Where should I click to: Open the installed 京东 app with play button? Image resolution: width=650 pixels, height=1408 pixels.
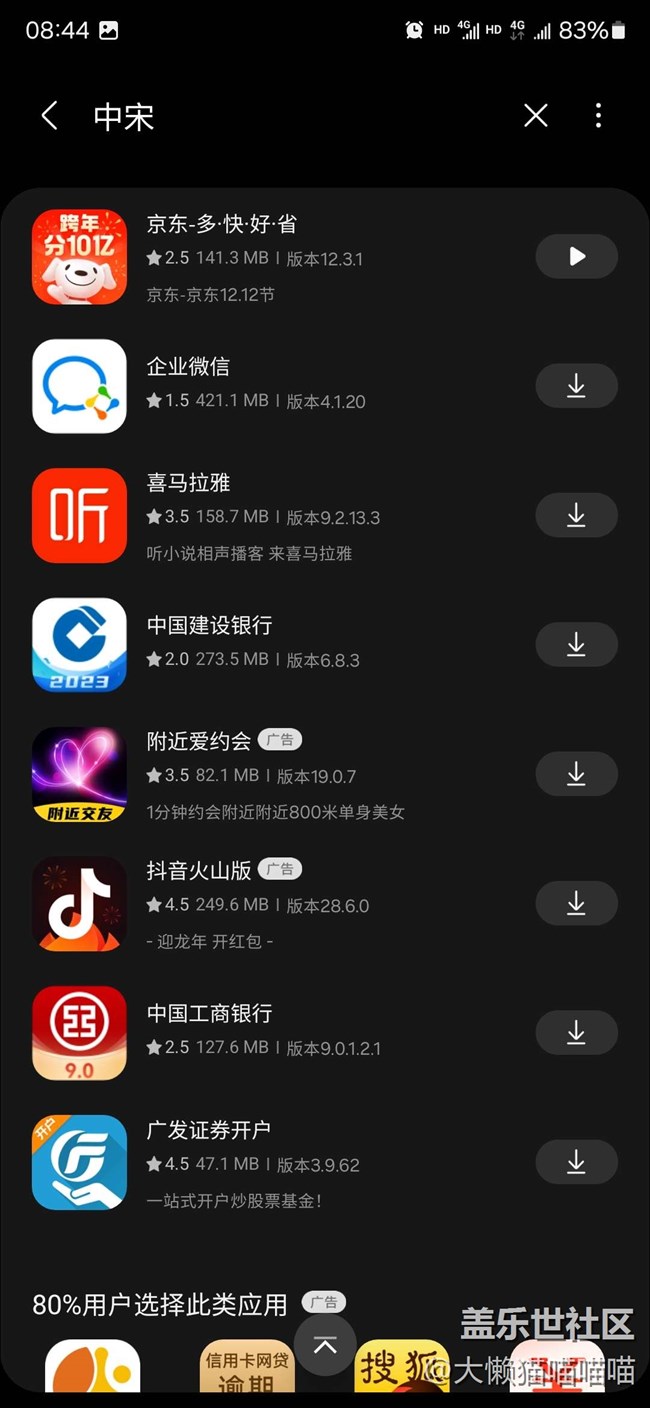pyautogui.click(x=576, y=257)
